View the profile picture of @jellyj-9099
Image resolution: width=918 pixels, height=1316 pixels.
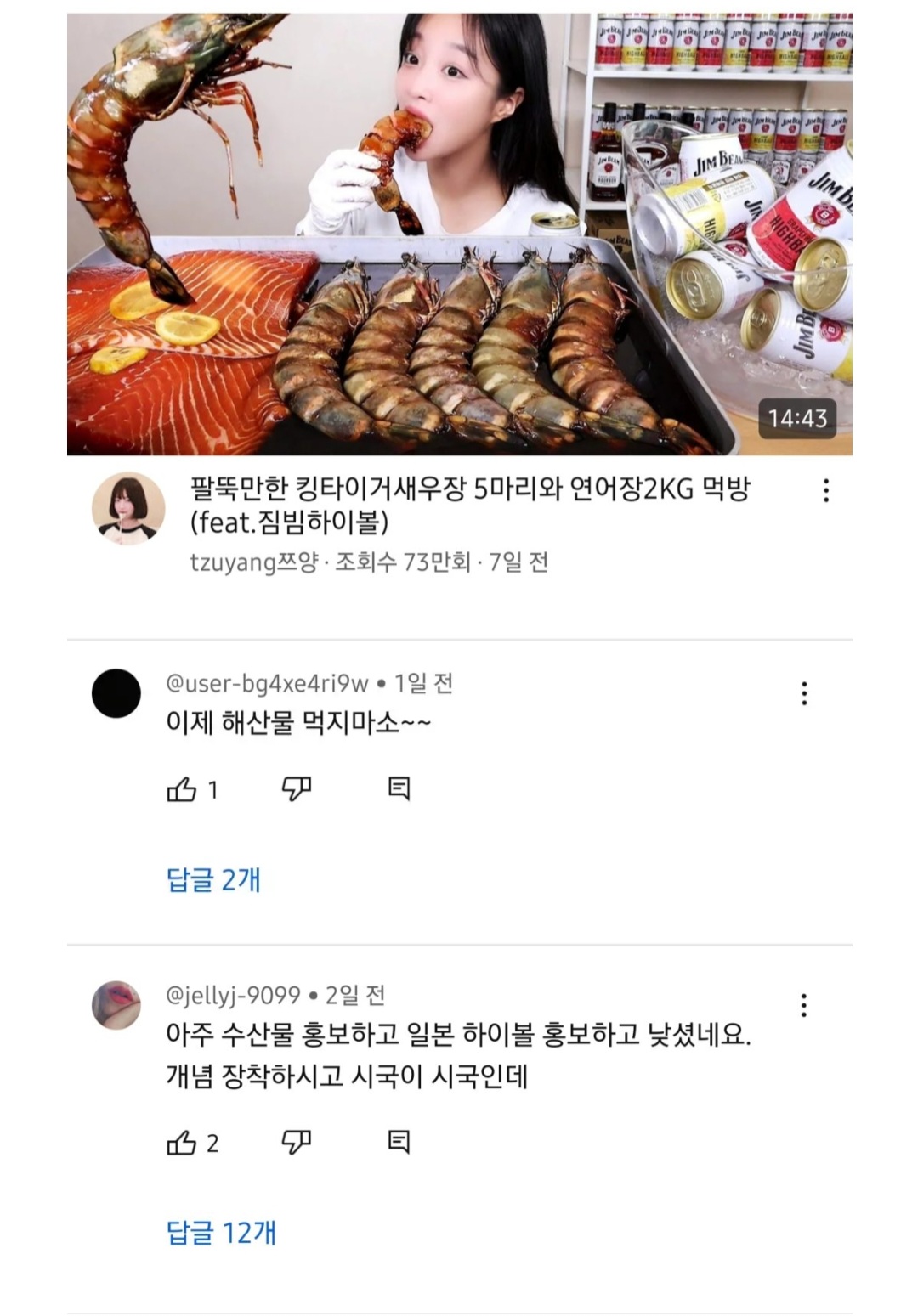pyautogui.click(x=116, y=1005)
